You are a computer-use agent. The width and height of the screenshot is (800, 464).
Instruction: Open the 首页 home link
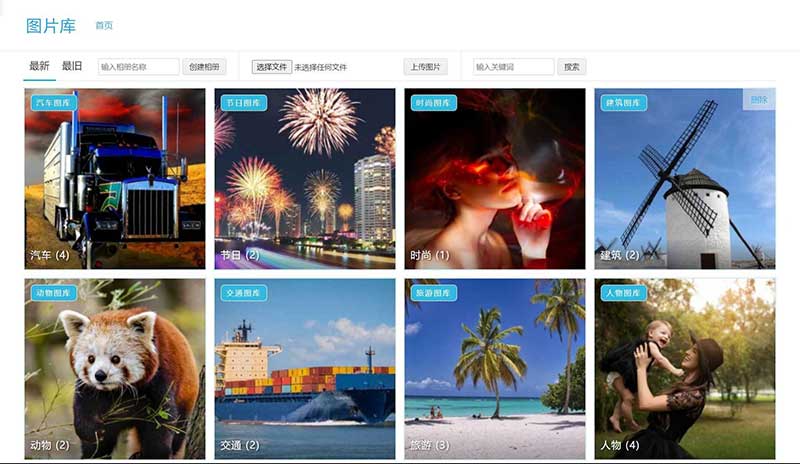104,26
